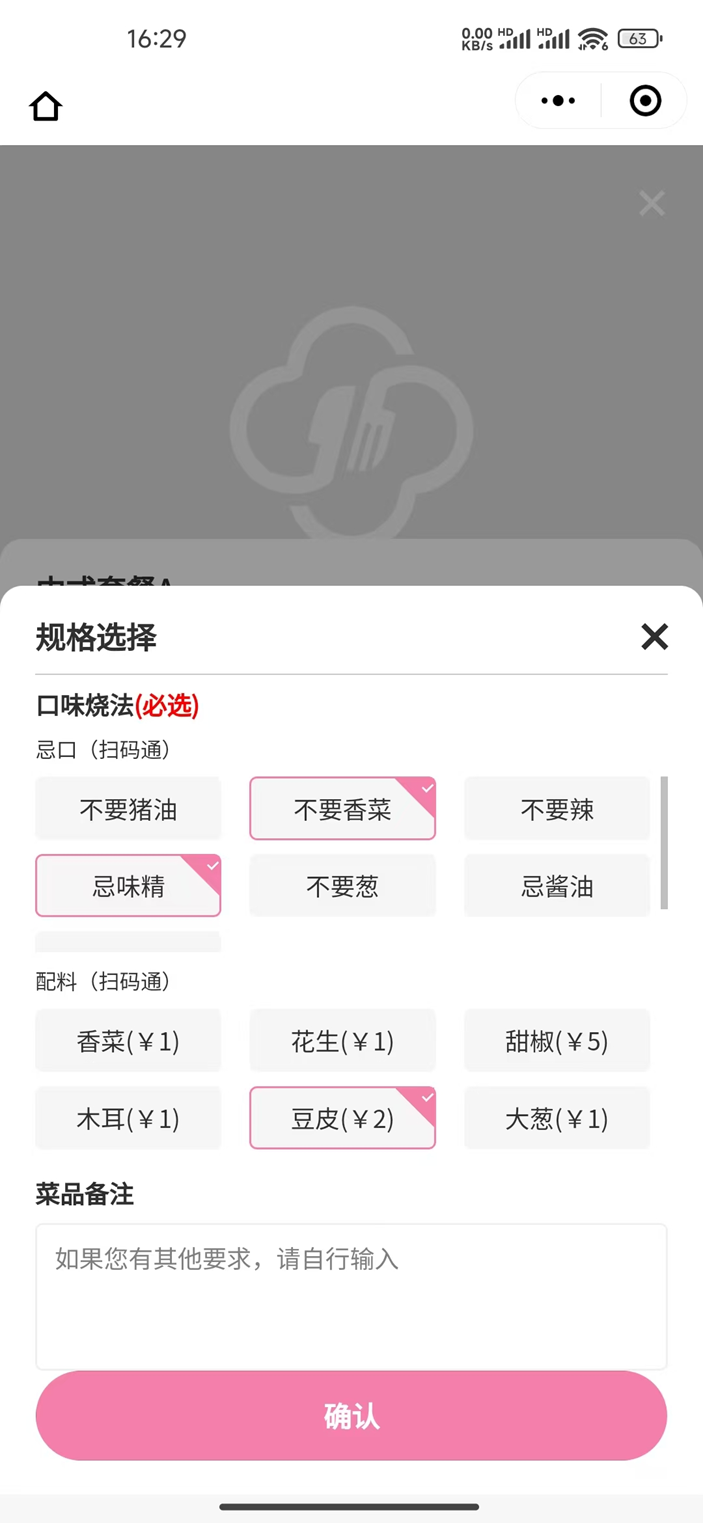
Task: Close the mini program via circle icon
Action: click(645, 101)
